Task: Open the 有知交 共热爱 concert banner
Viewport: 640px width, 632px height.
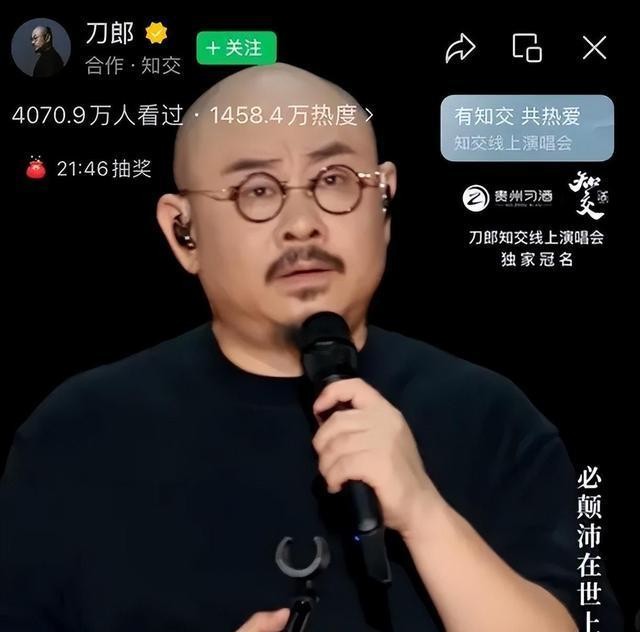Action: pyautogui.click(x=526, y=128)
